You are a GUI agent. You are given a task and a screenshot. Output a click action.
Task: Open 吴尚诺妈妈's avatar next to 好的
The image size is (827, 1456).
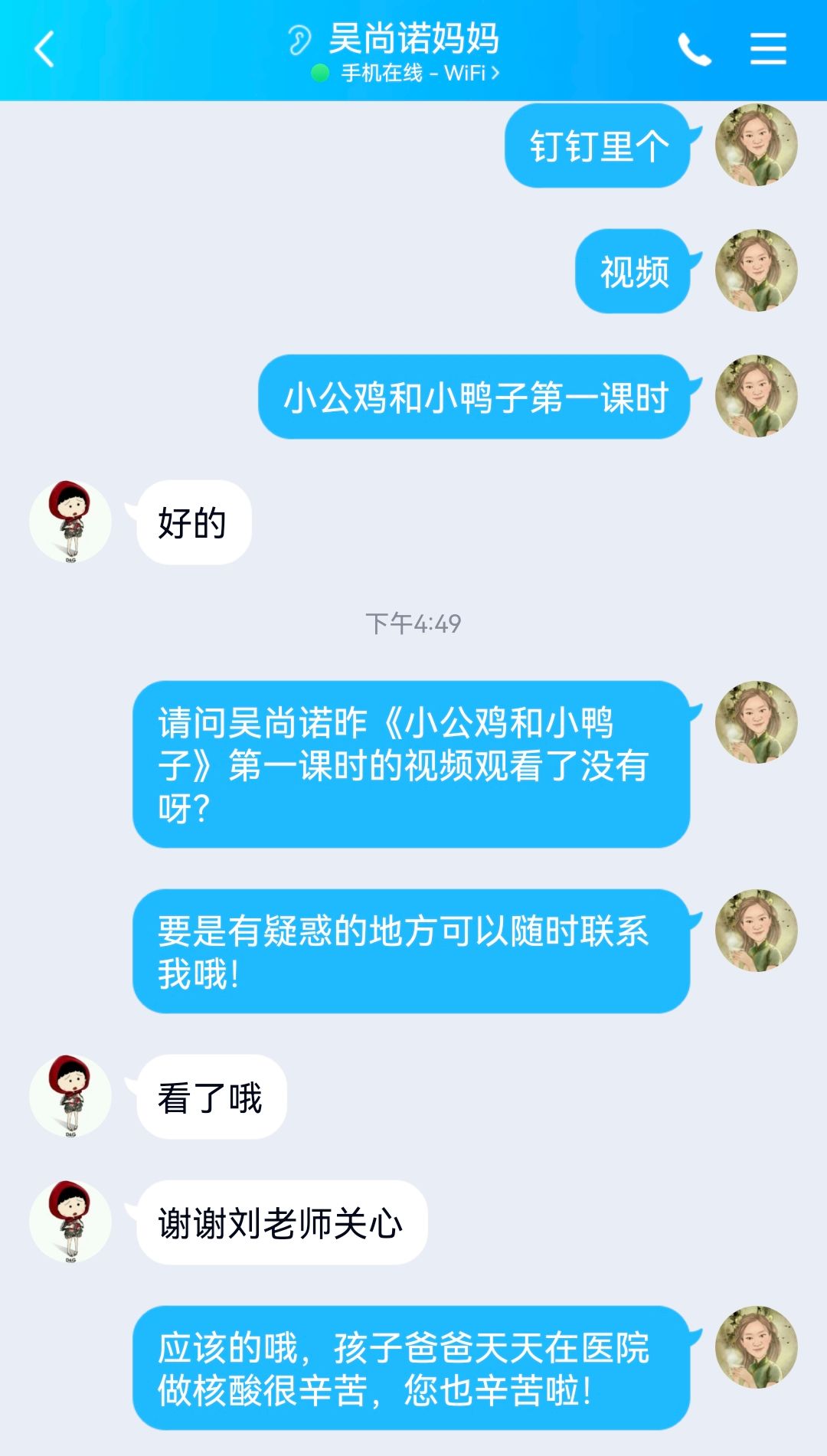coord(70,522)
